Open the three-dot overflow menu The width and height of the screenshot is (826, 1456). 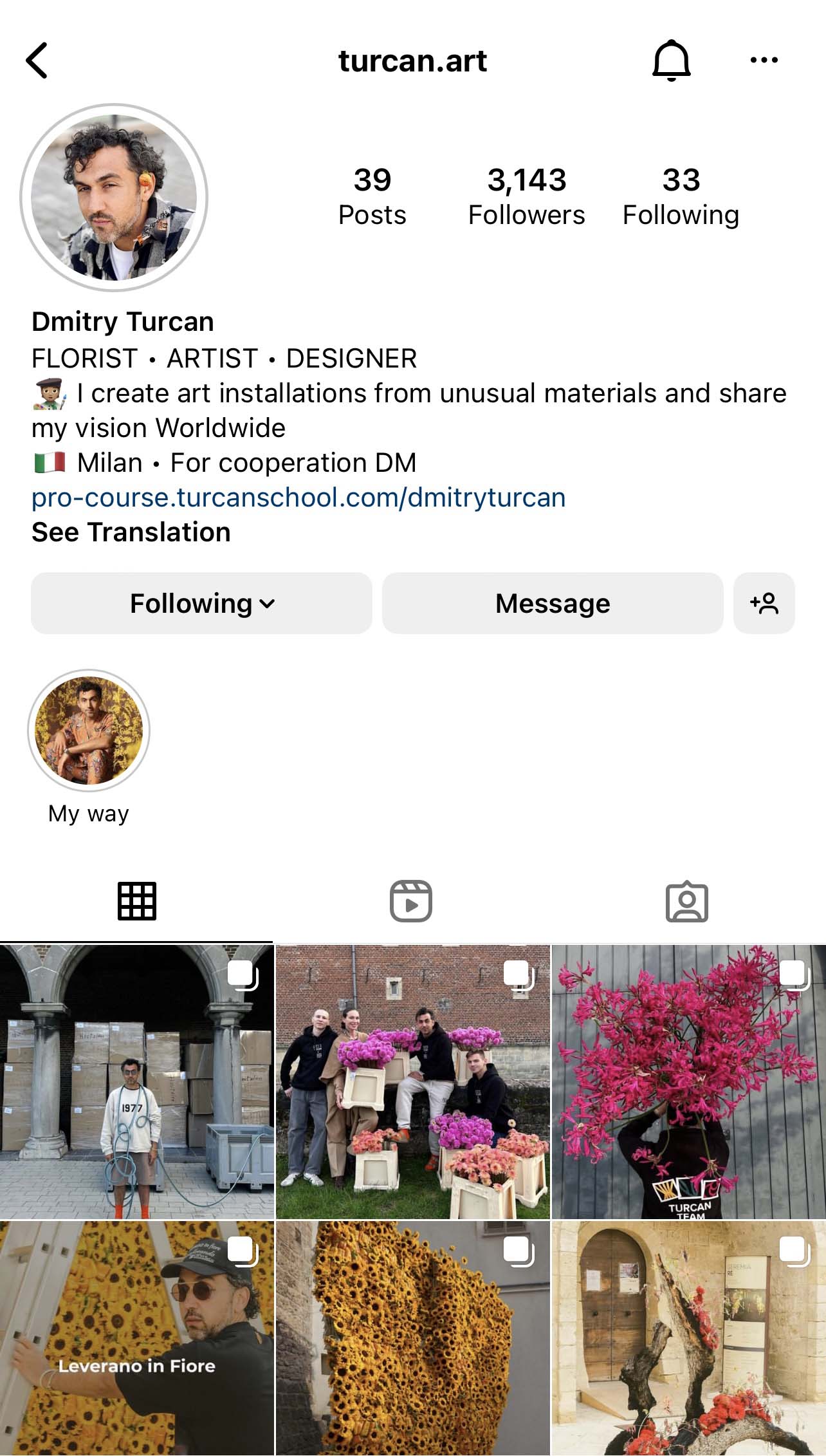[764, 61]
